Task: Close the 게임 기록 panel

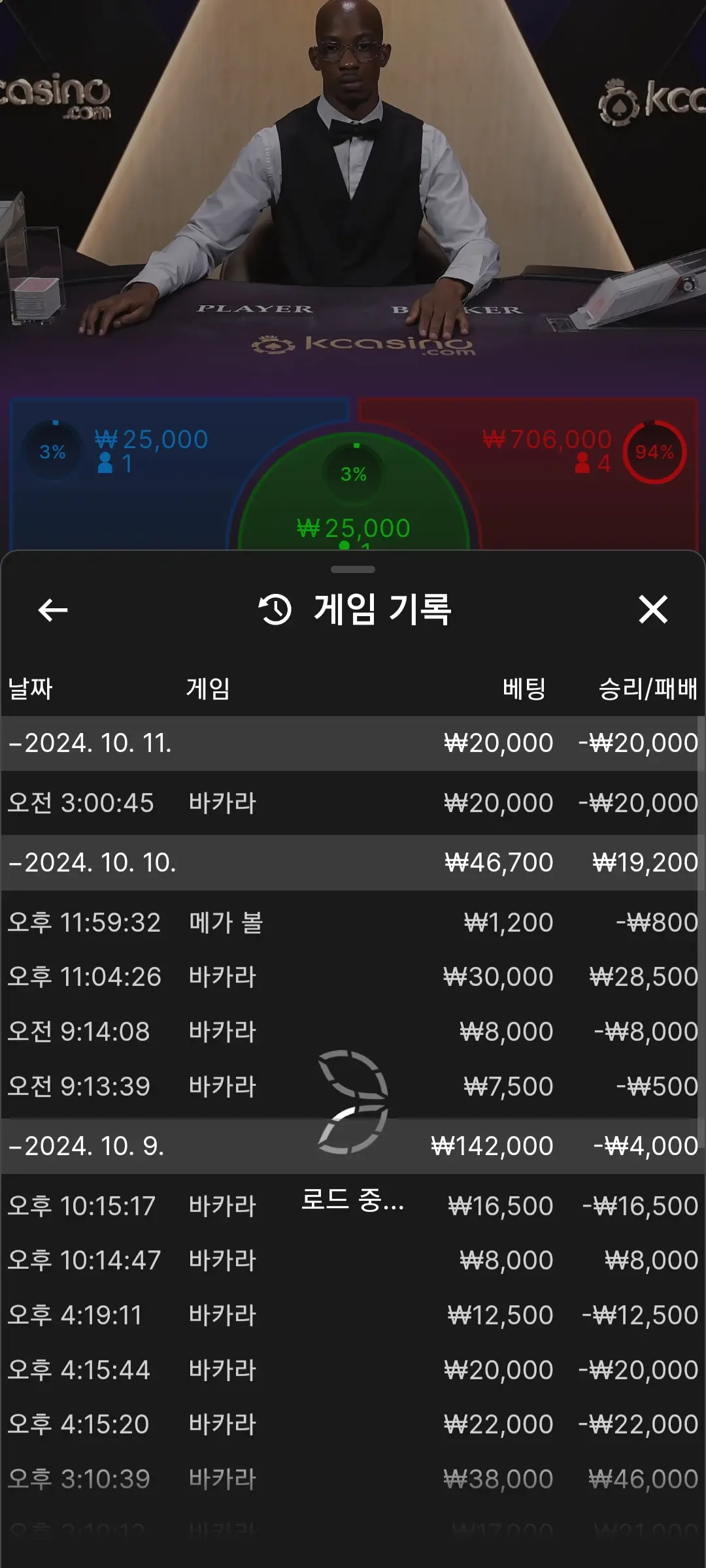Action: [652, 610]
